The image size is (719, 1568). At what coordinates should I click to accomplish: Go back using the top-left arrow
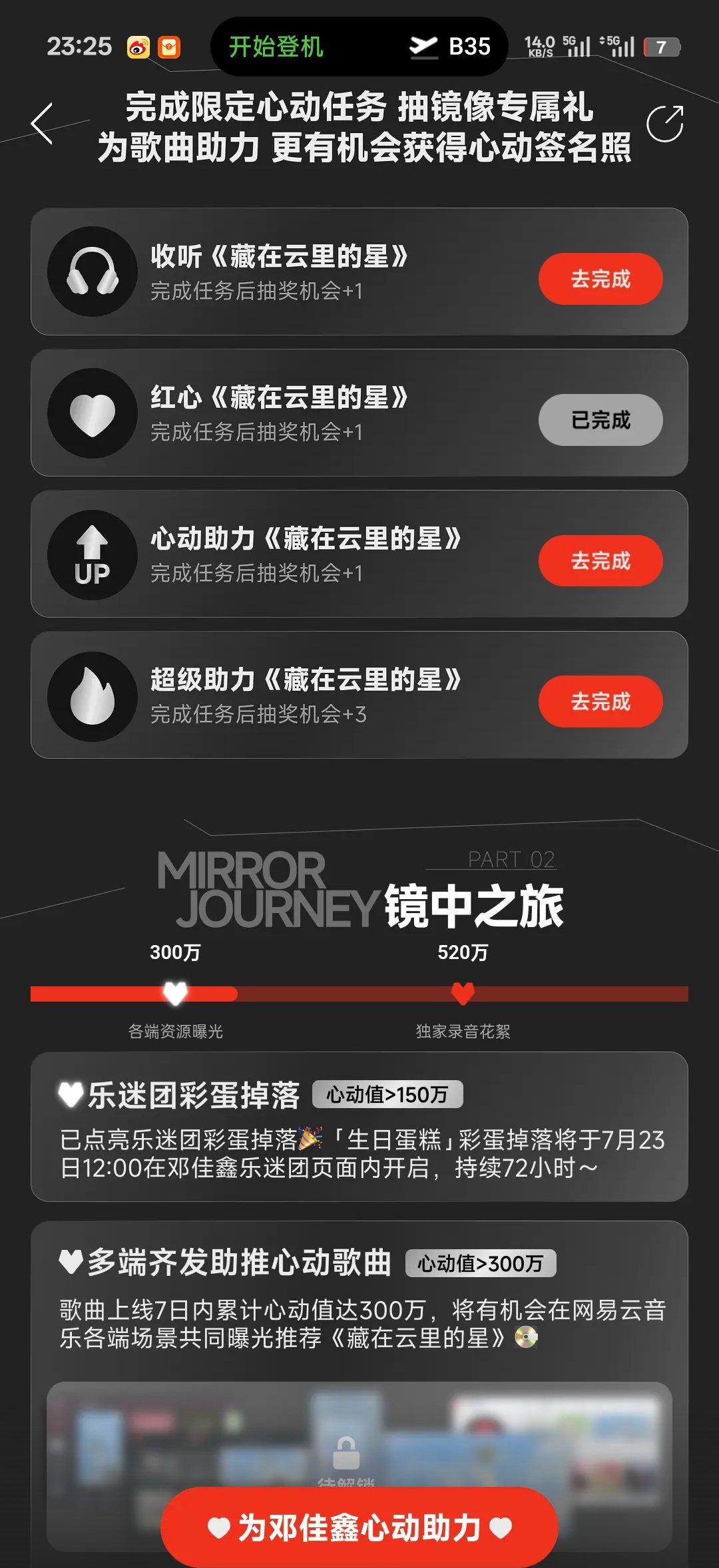pos(42,124)
